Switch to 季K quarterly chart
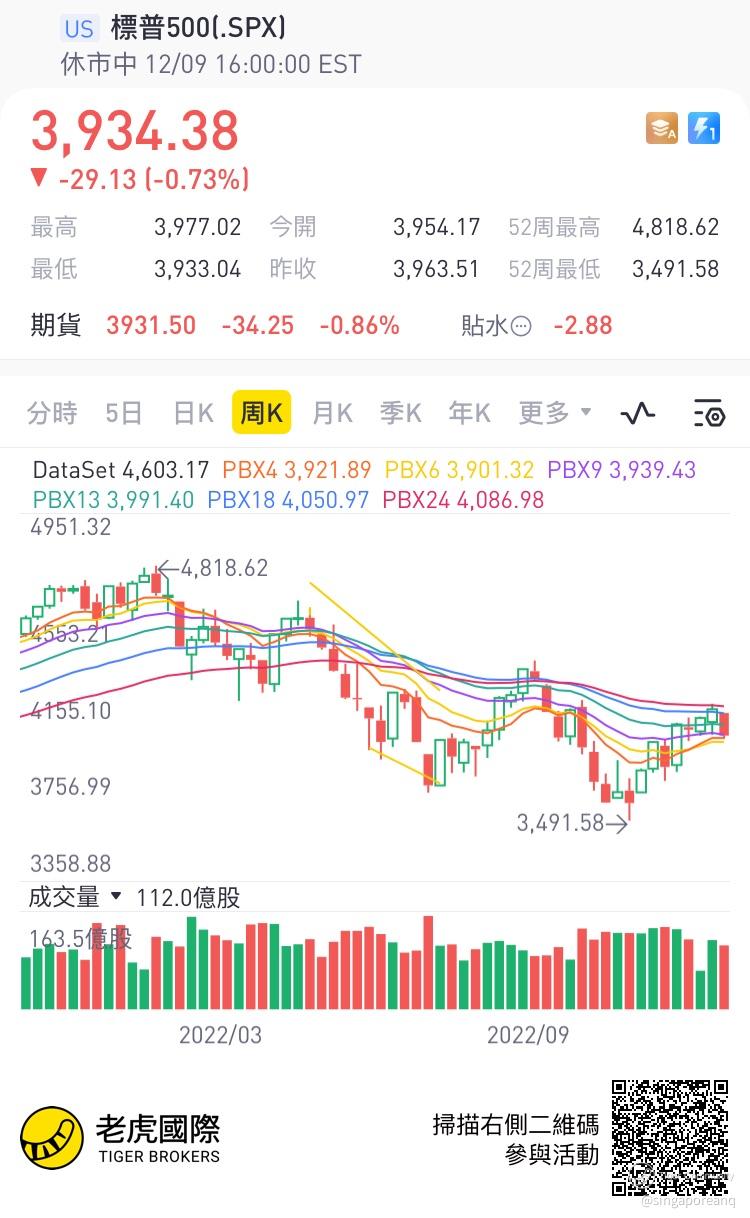 [x=401, y=413]
